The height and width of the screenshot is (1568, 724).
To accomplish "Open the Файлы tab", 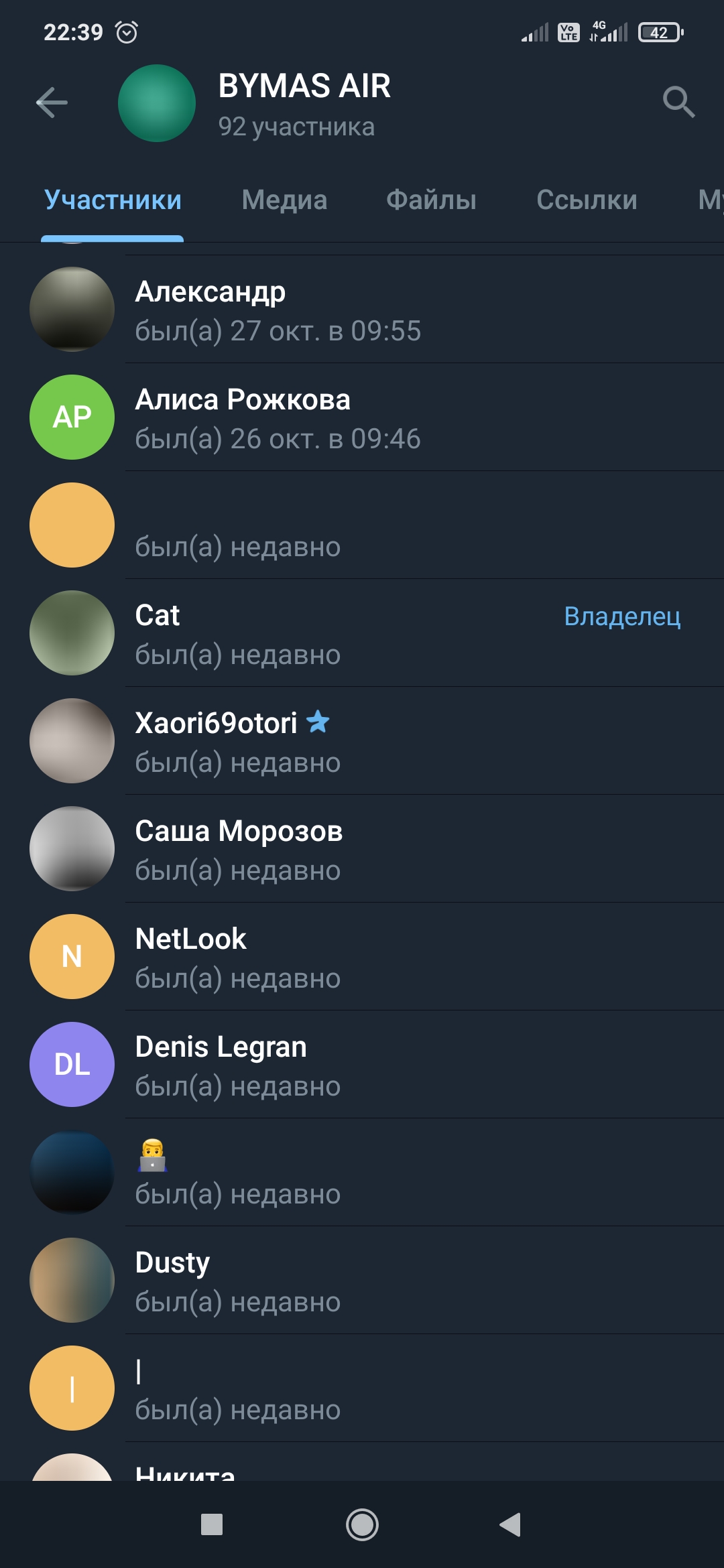I will (x=431, y=200).
